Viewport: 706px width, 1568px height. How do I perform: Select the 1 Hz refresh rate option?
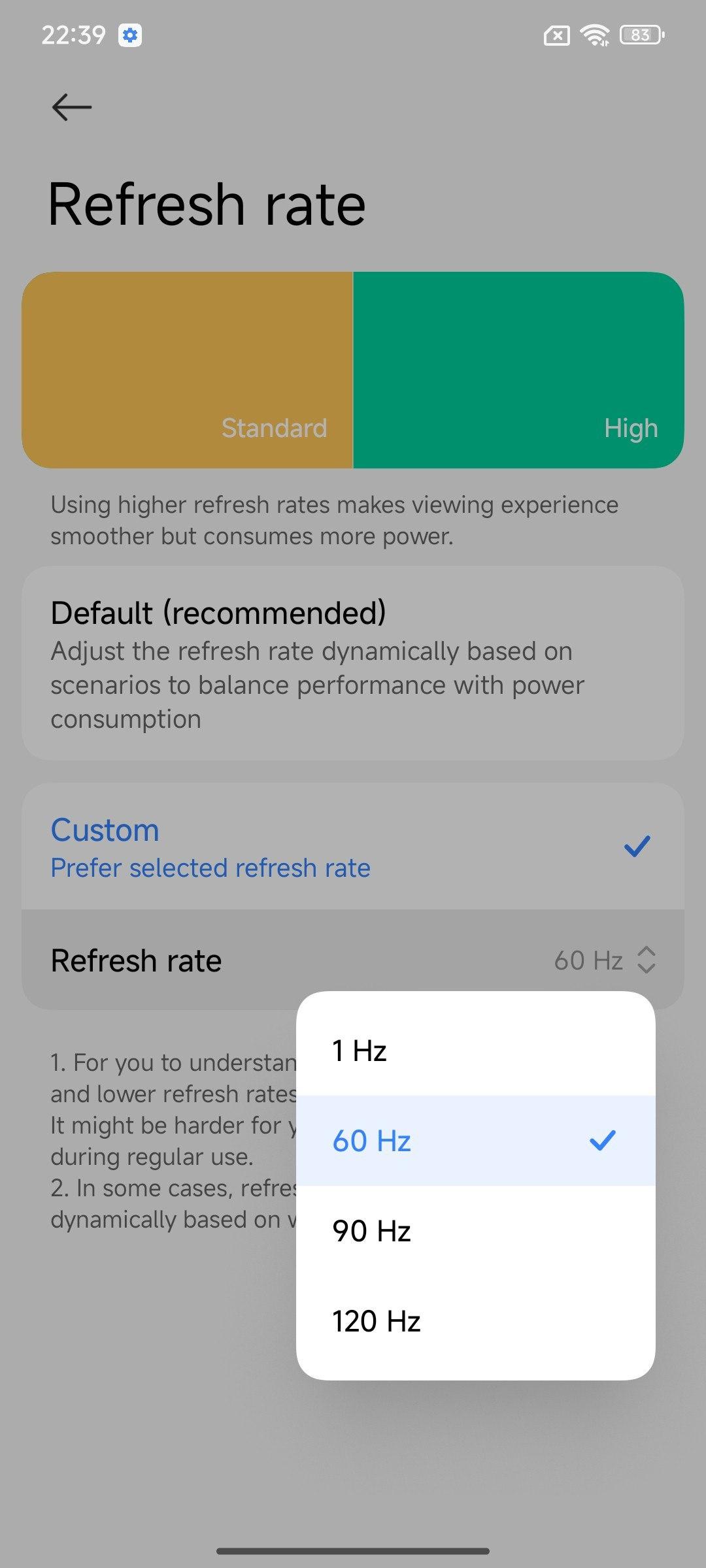[475, 1051]
